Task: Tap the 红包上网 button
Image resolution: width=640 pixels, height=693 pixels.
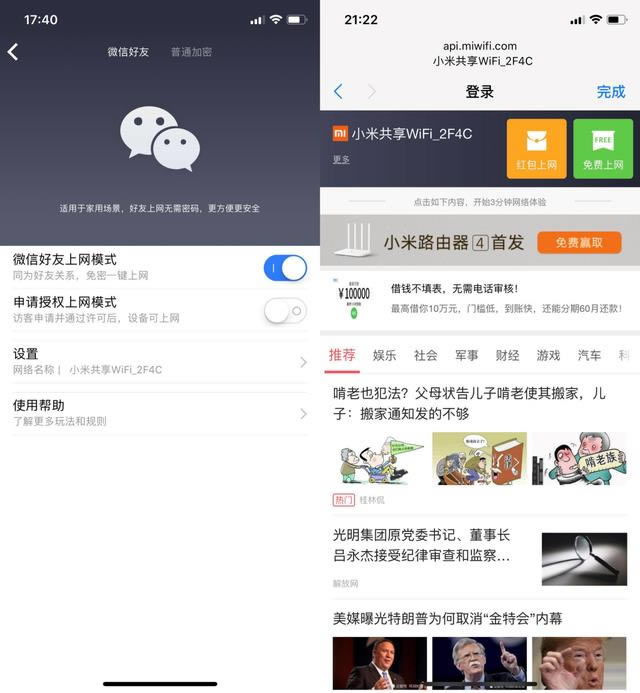Action: pyautogui.click(x=536, y=149)
